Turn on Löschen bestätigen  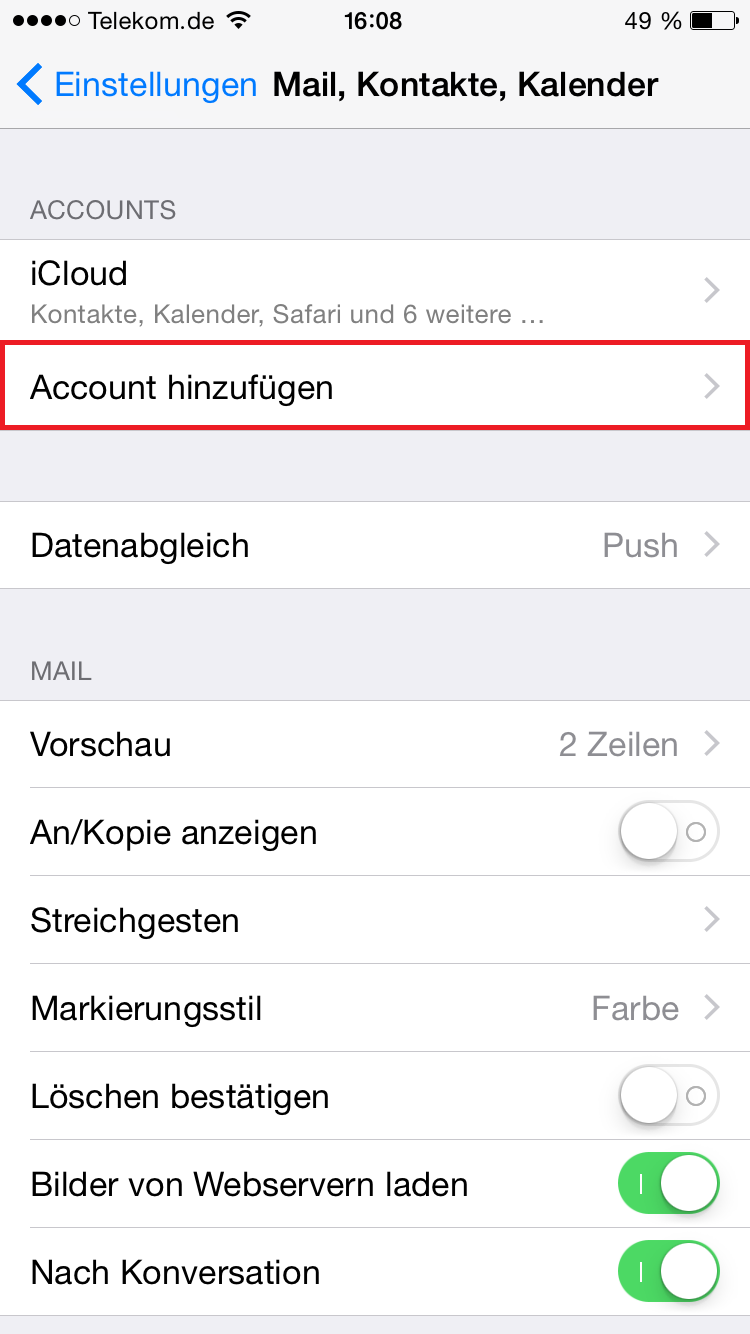click(668, 1096)
